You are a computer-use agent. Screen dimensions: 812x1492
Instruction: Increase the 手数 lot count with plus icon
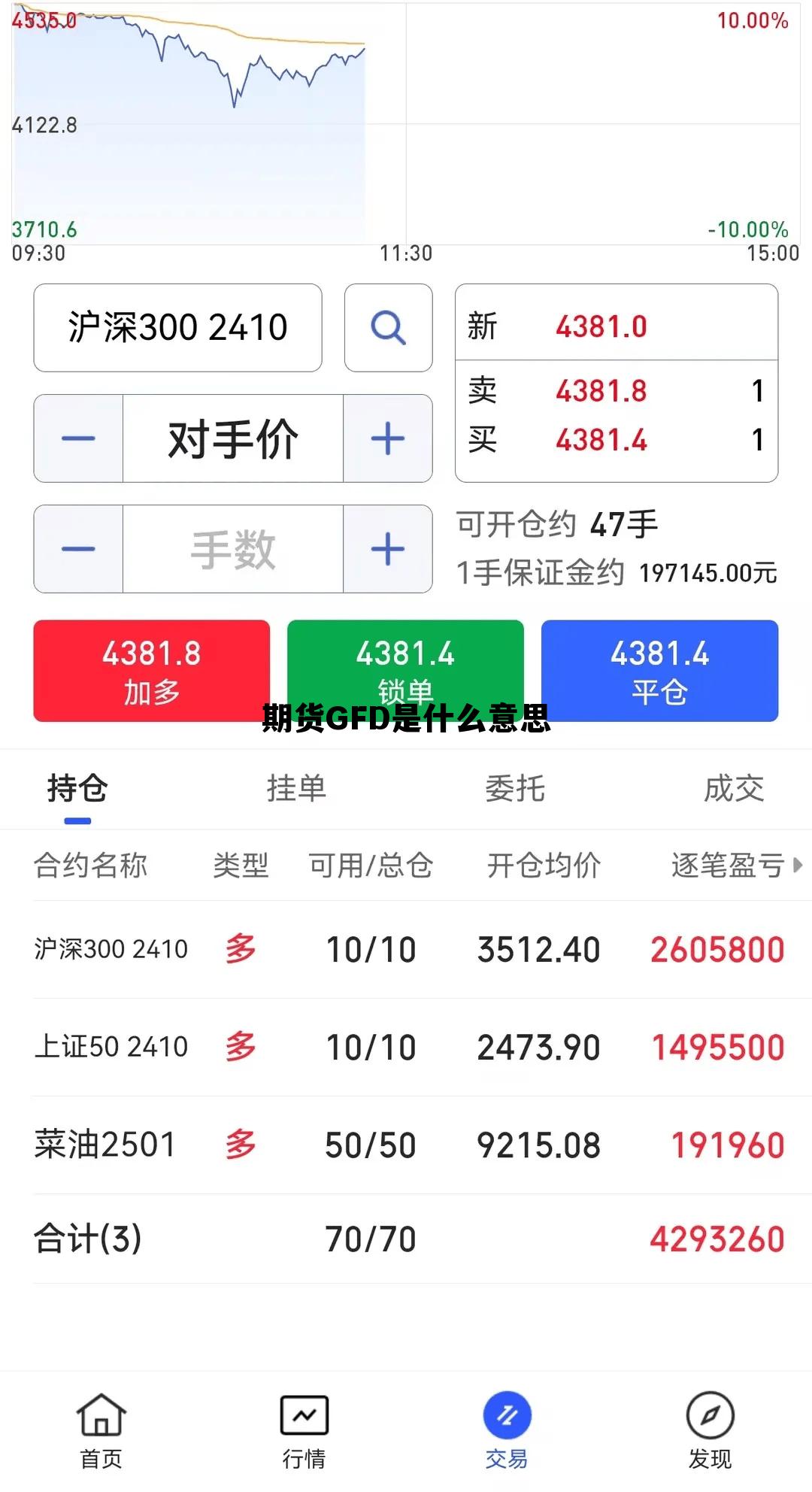coord(386,550)
